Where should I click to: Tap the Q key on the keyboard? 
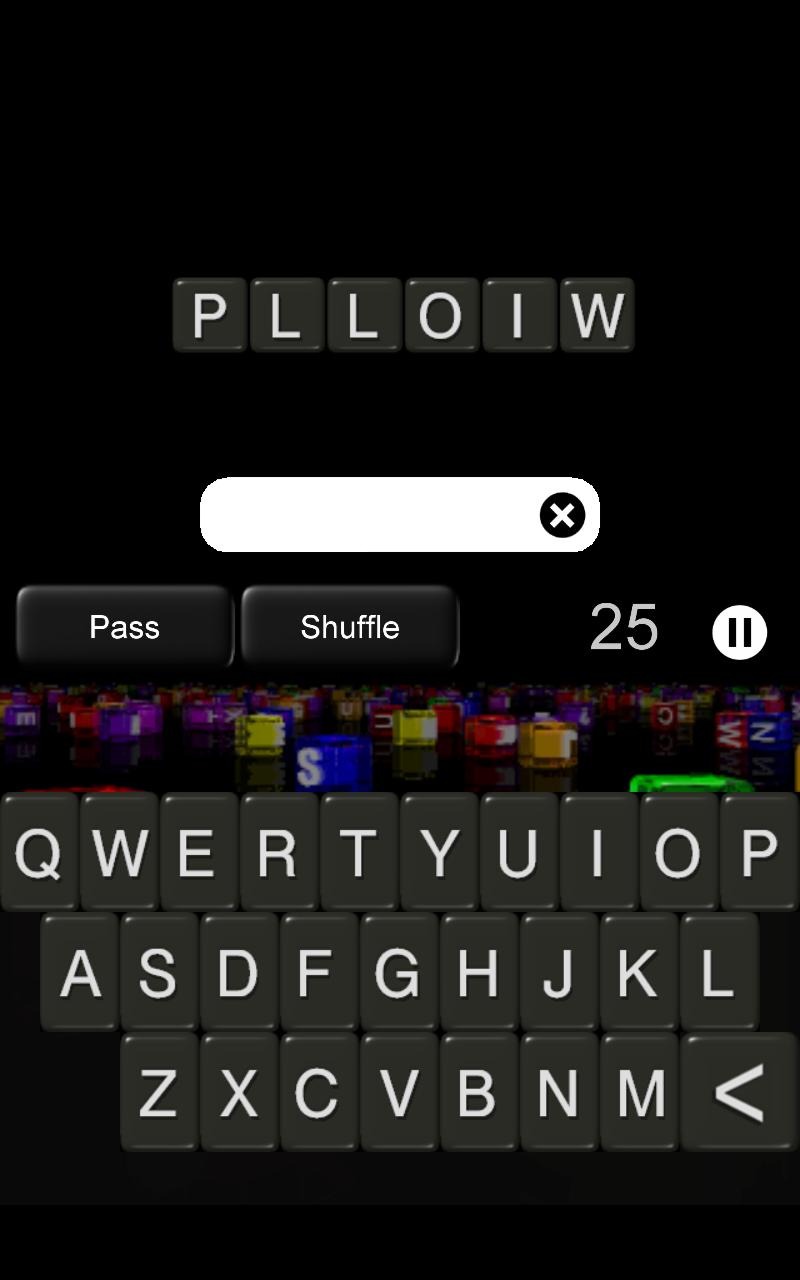(39, 853)
